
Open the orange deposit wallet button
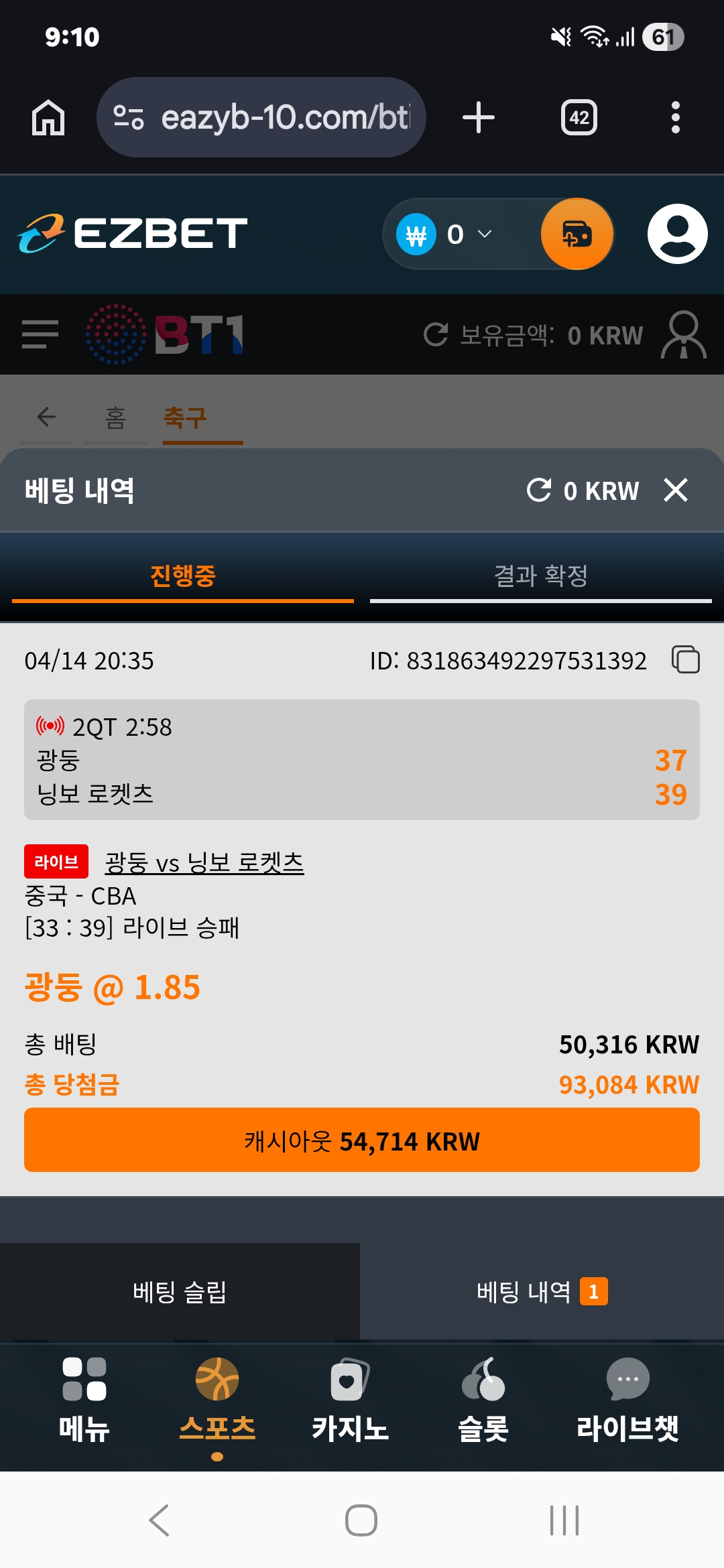pyautogui.click(x=577, y=234)
